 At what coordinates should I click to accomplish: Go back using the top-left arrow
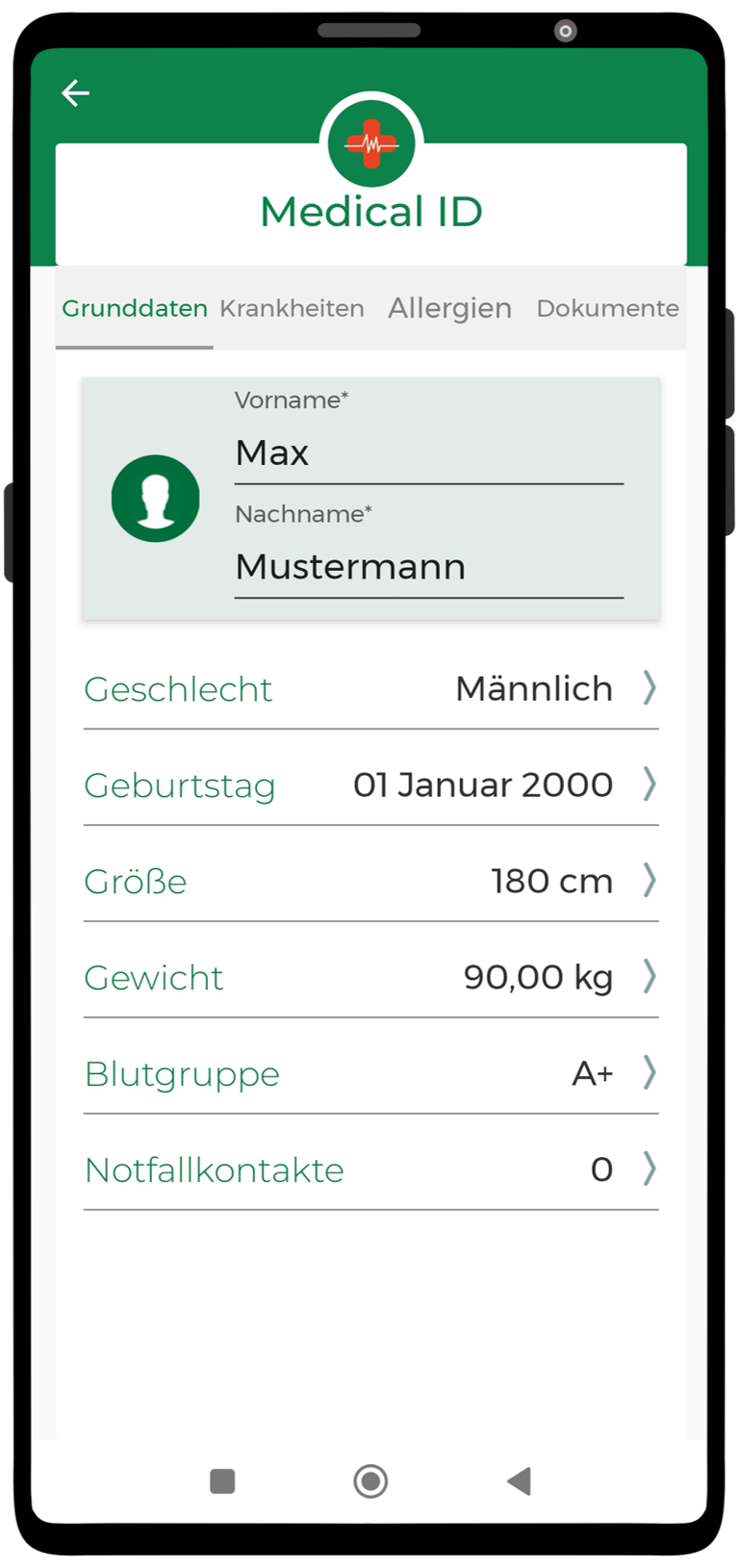click(x=75, y=92)
